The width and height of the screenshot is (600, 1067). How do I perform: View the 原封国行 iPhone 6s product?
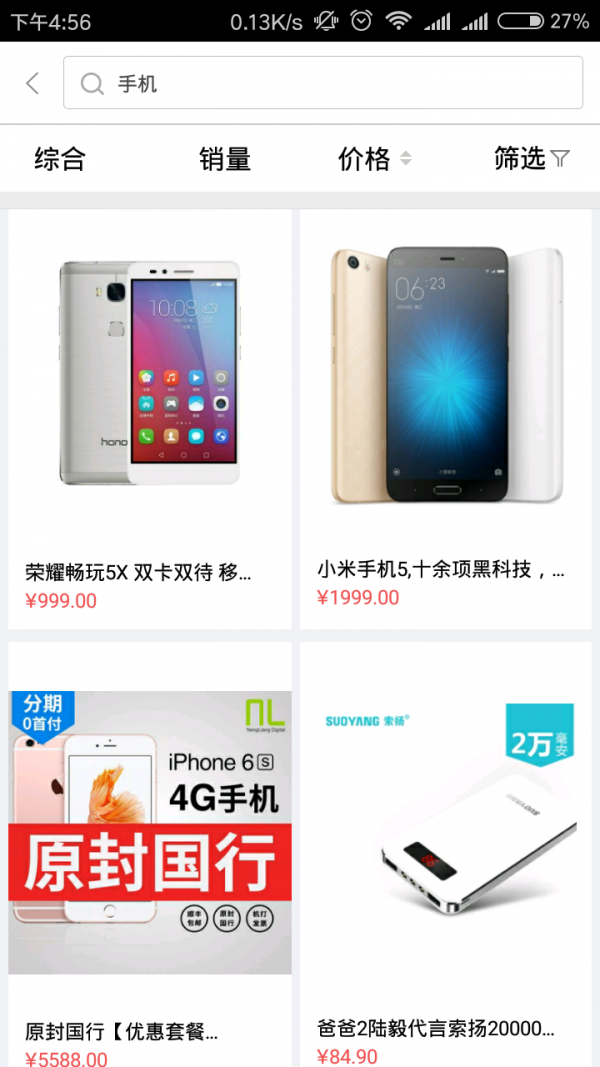[150, 850]
